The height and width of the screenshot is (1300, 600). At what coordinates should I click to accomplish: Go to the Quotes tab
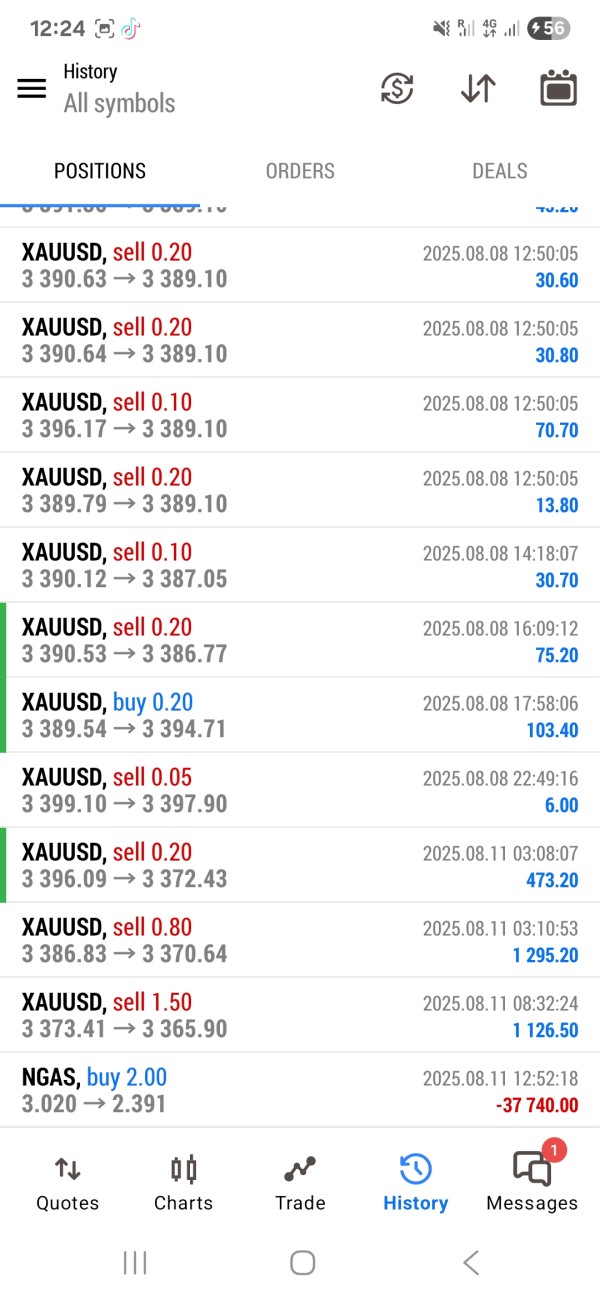pyautogui.click(x=67, y=1183)
